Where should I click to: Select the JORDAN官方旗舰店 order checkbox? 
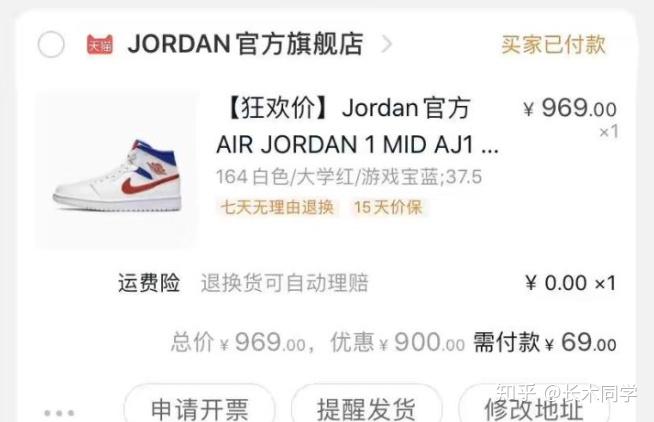click(x=50, y=45)
